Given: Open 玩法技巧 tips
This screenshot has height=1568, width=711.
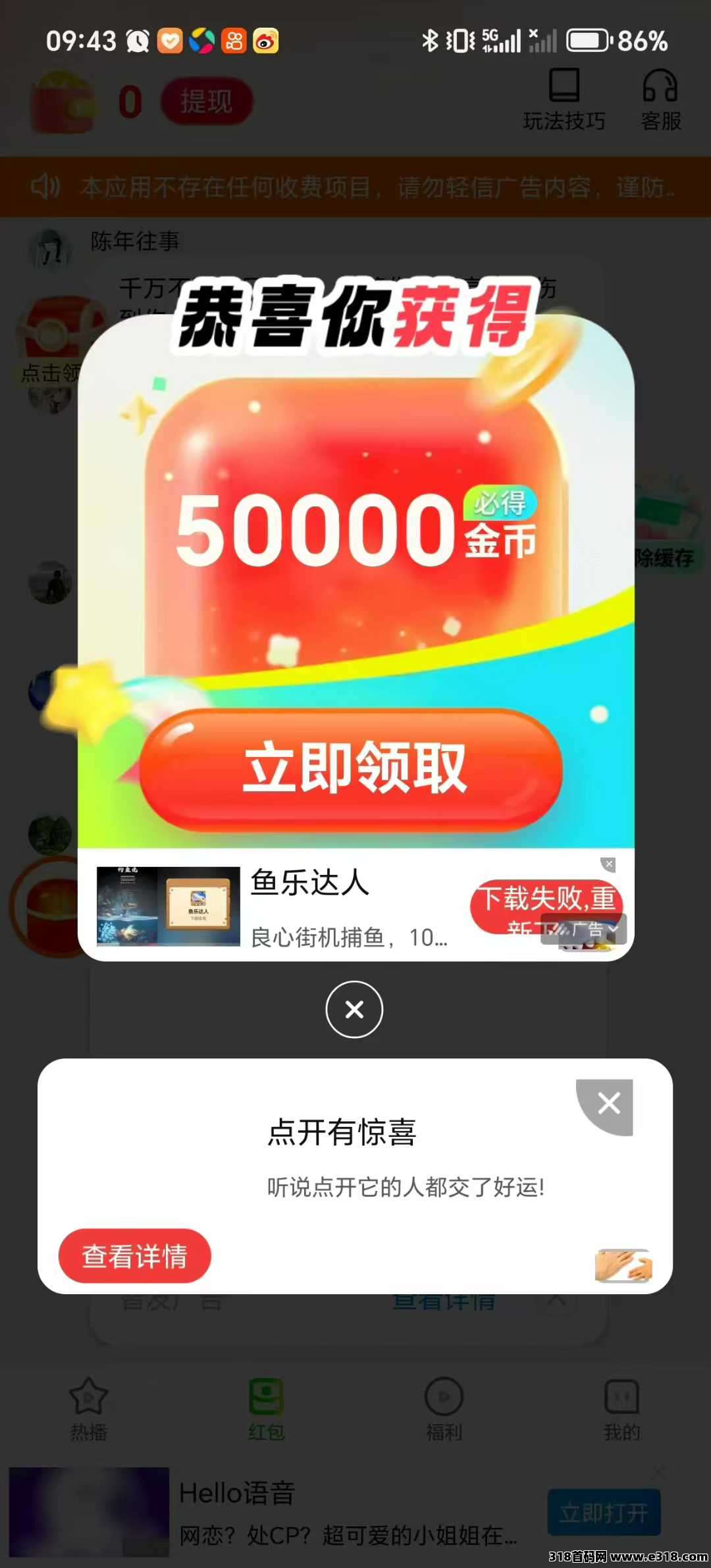Looking at the screenshot, I should pos(564,100).
